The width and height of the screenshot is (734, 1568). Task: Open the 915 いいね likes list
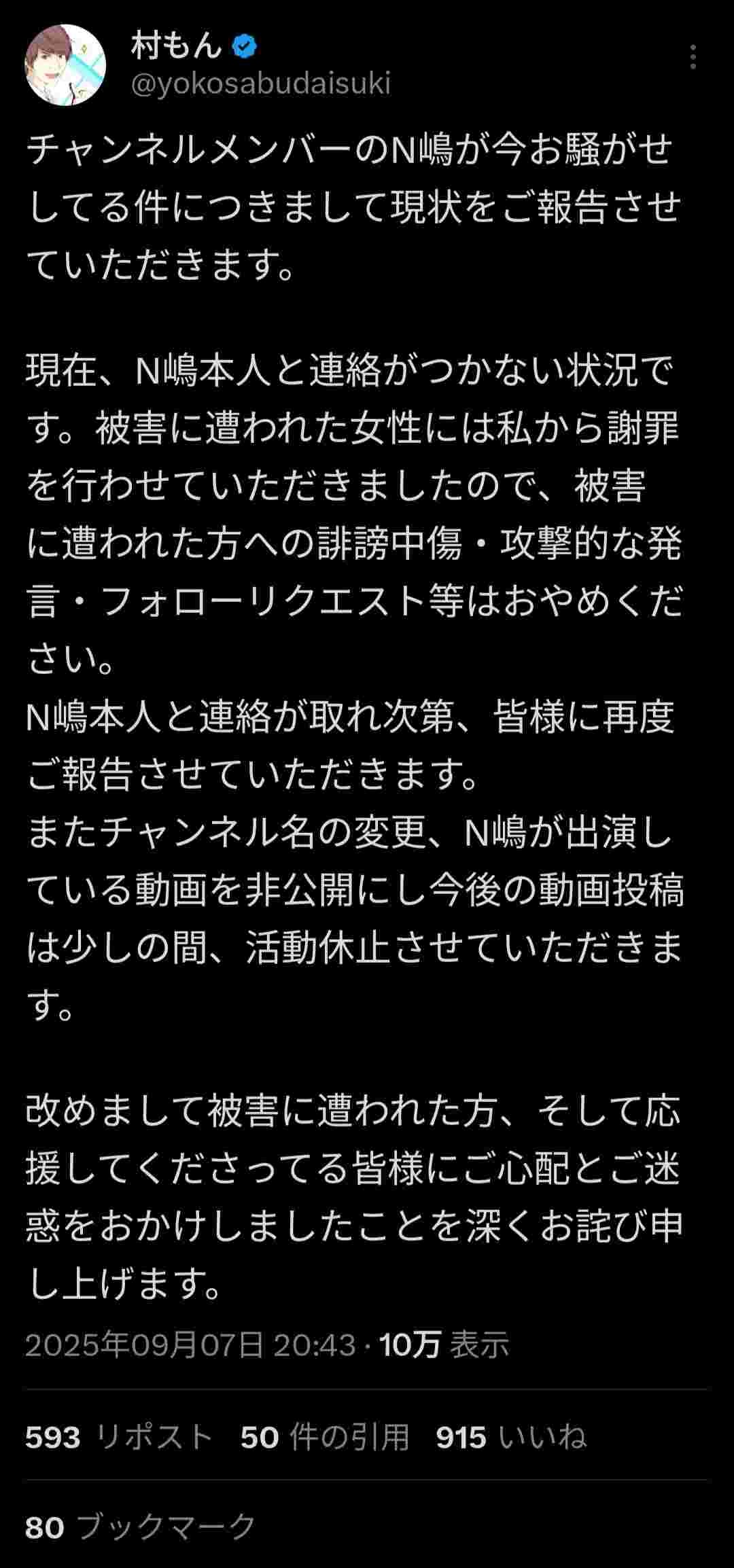point(511,1437)
